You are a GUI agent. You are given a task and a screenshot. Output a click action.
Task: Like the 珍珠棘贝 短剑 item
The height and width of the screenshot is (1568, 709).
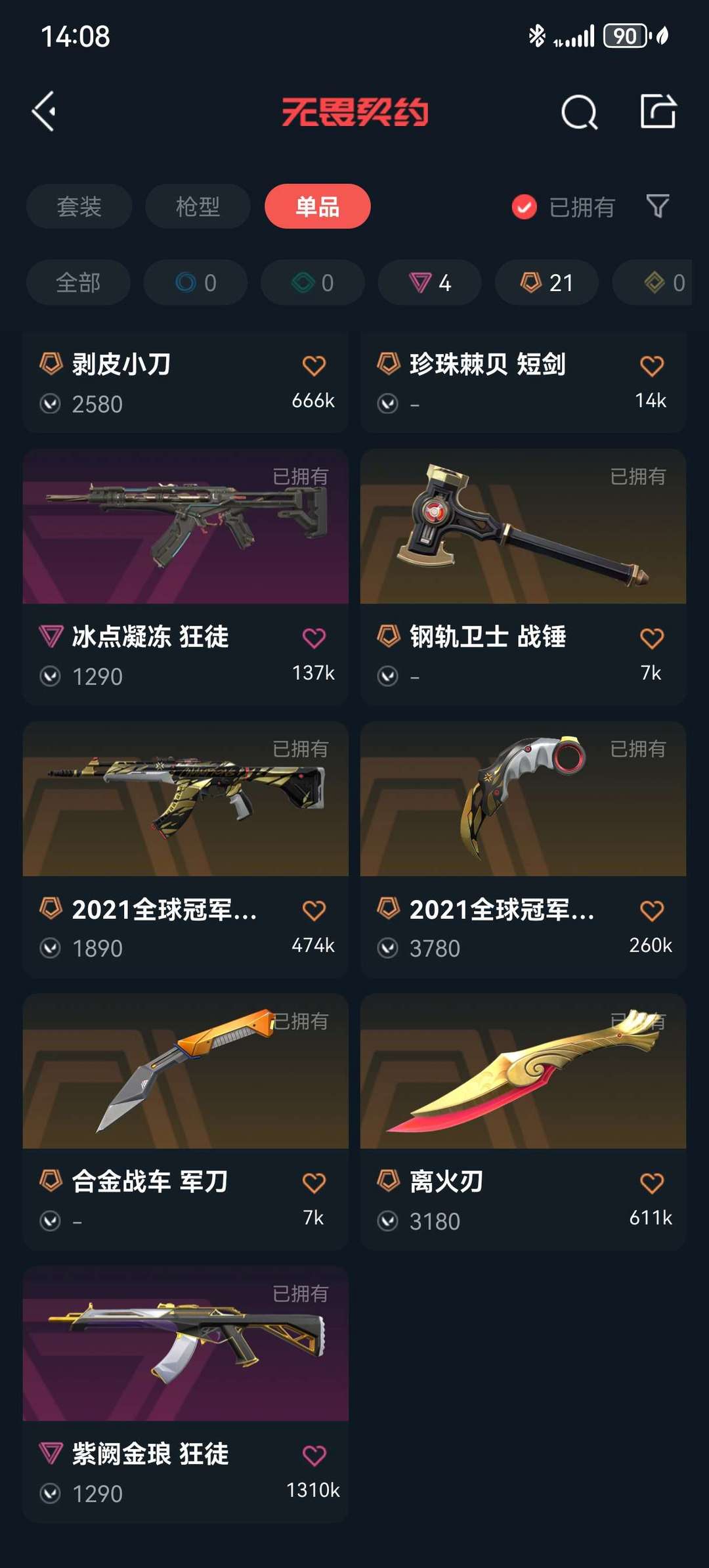pyautogui.click(x=651, y=365)
